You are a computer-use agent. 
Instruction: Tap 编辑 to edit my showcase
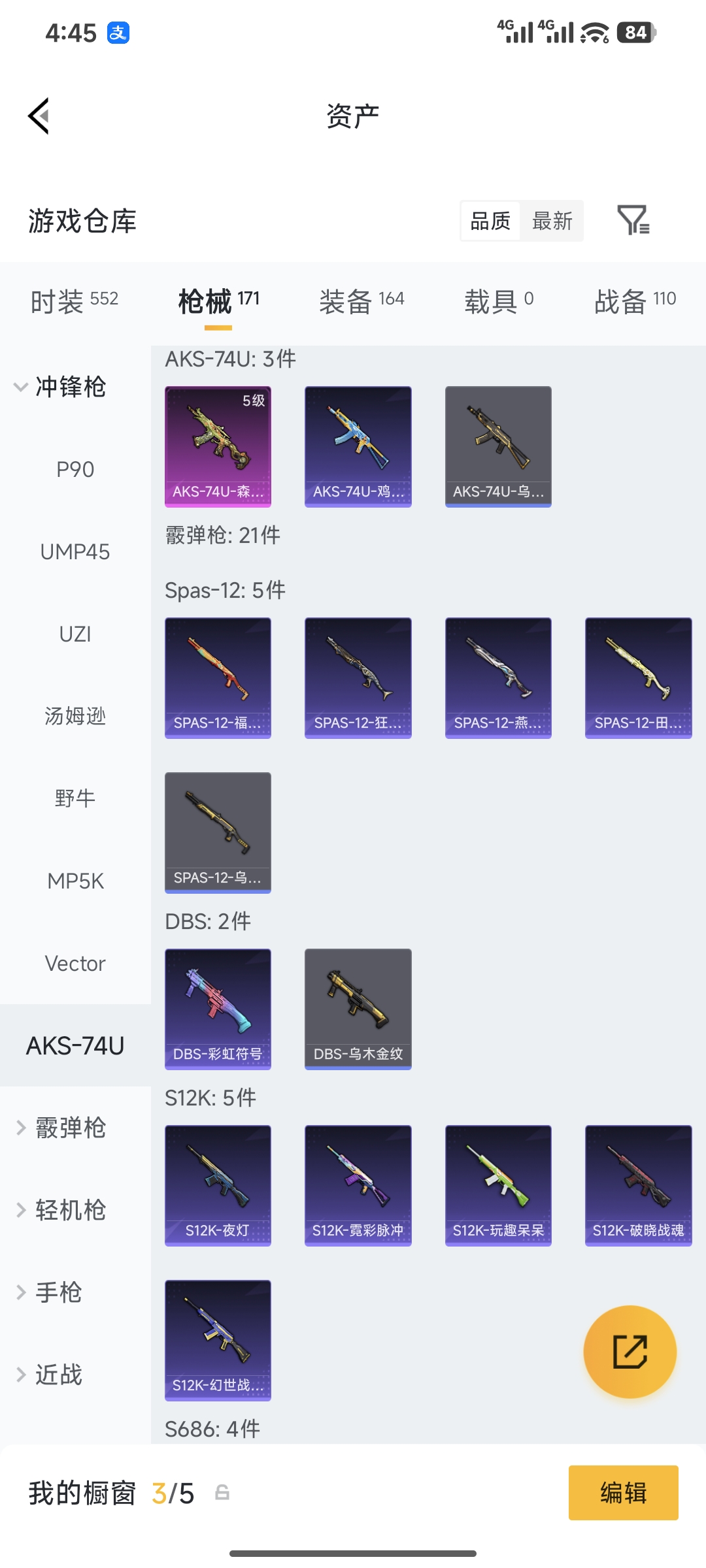point(623,1493)
